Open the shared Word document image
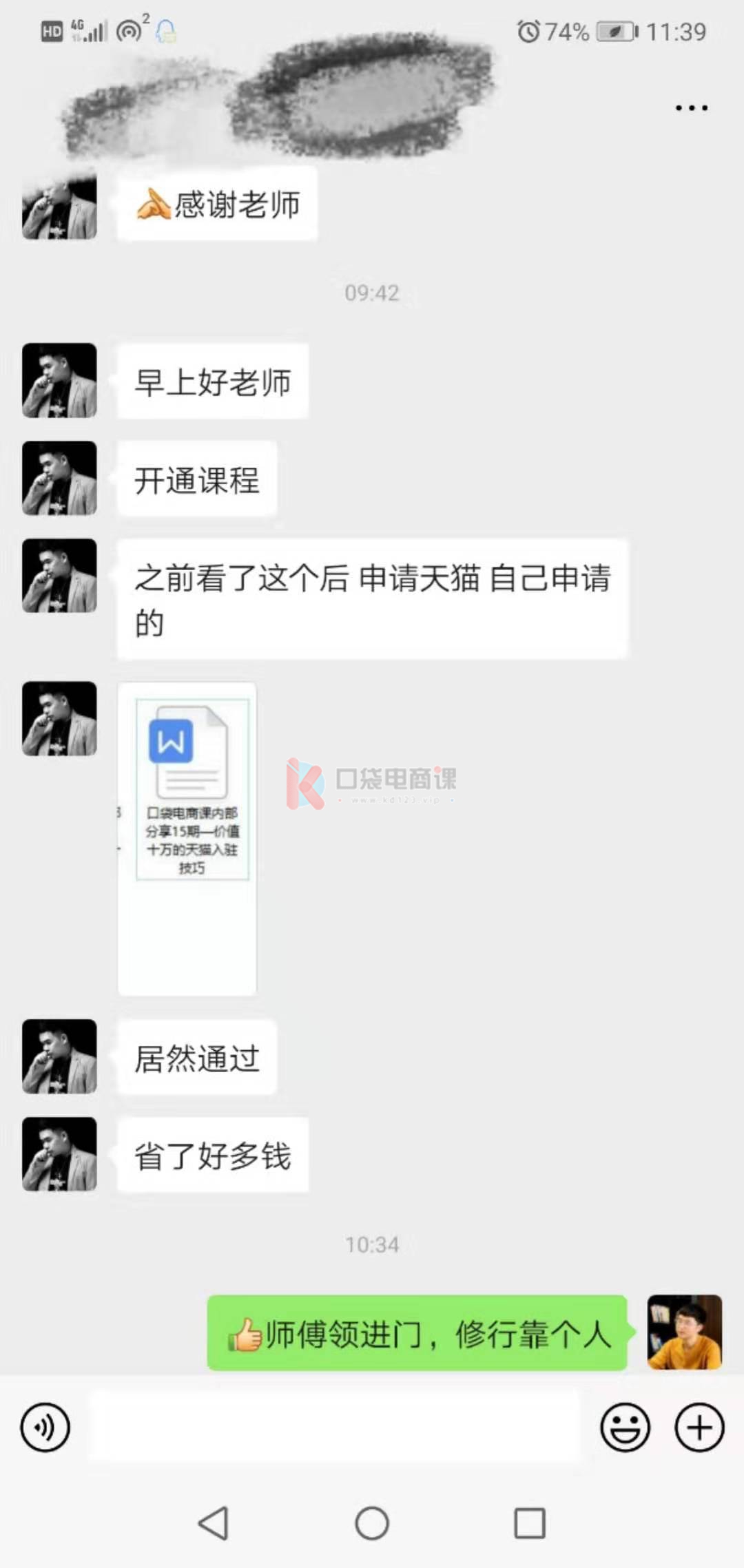Image resolution: width=744 pixels, height=1568 pixels. pyautogui.click(x=187, y=837)
